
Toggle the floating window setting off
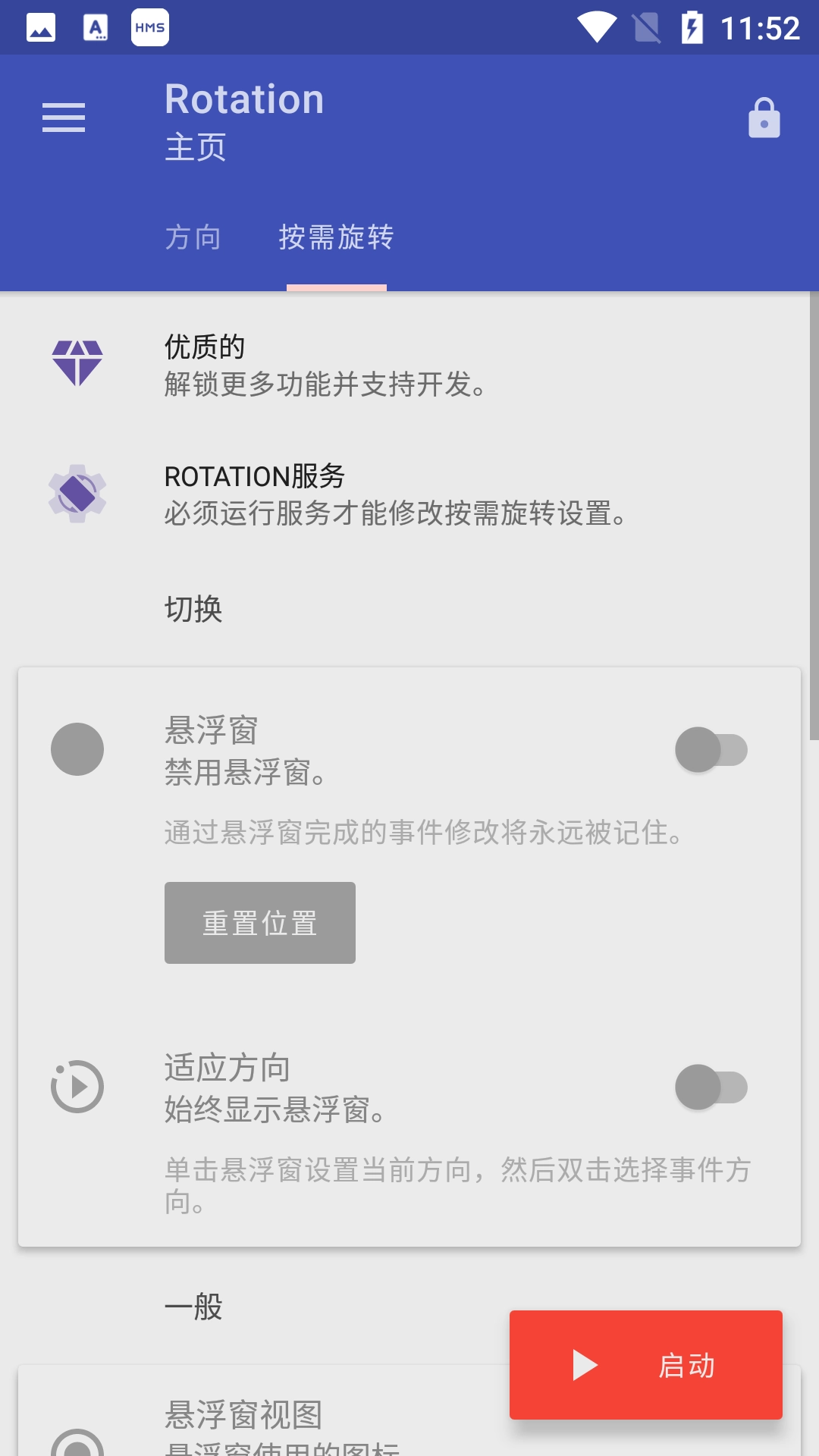pyautogui.click(x=713, y=749)
